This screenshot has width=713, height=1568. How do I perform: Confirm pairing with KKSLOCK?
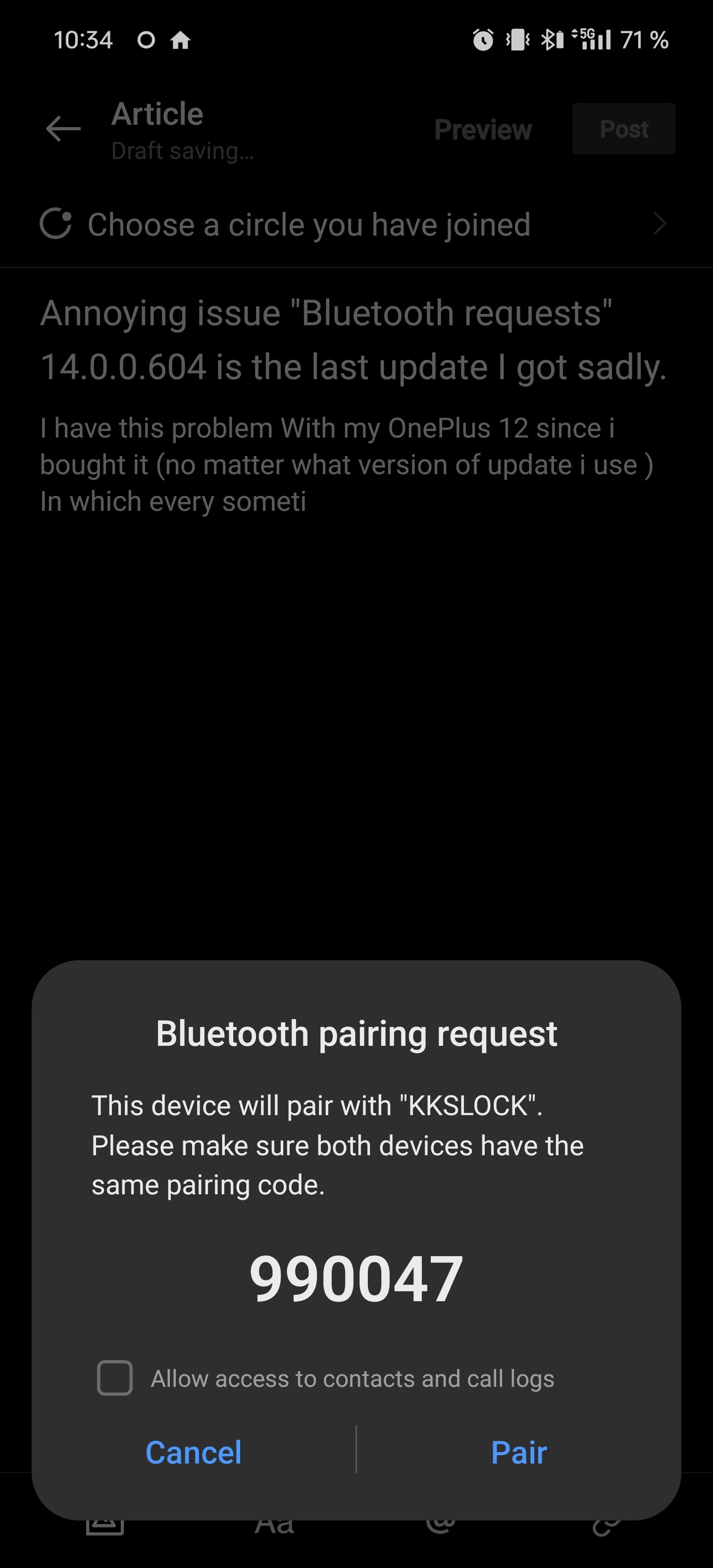coord(518,1453)
